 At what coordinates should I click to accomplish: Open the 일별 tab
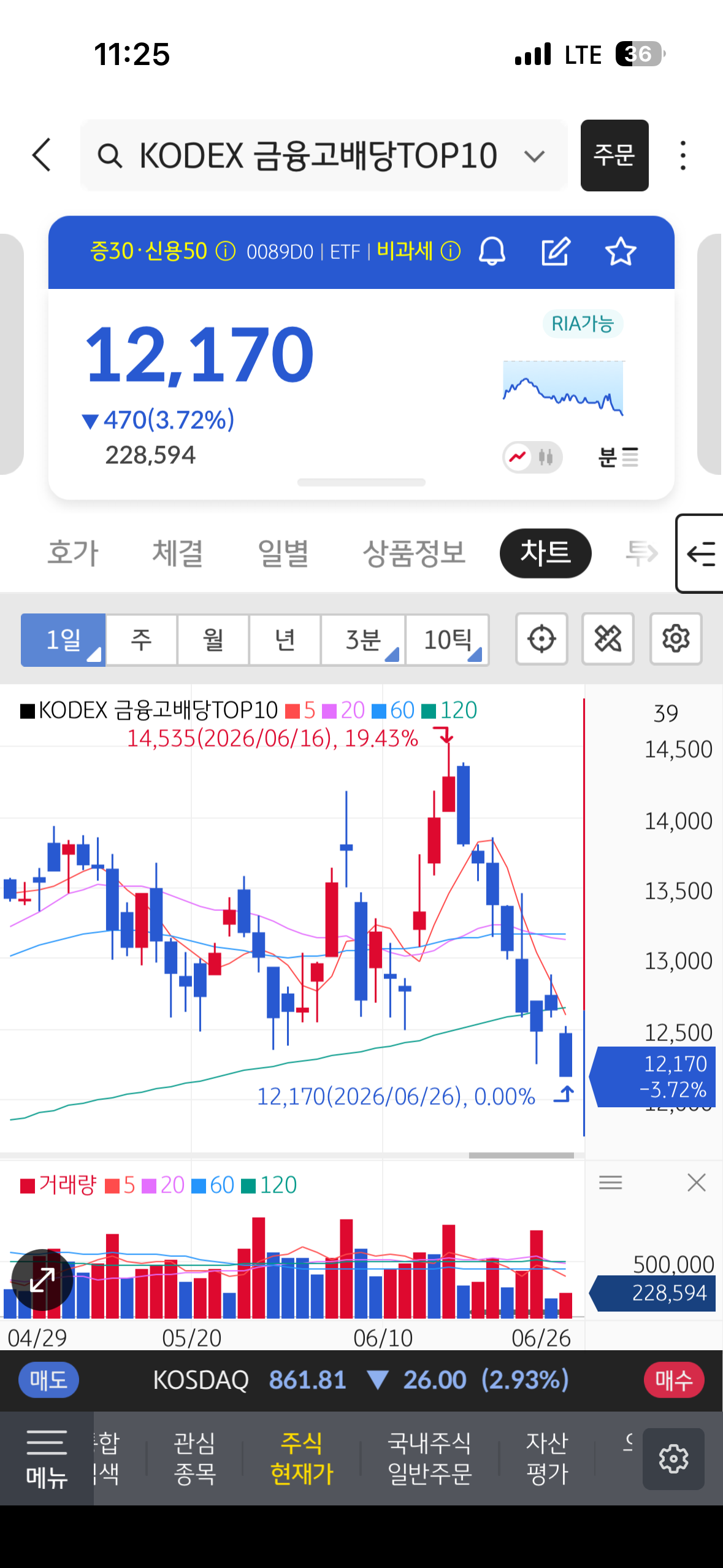283,553
